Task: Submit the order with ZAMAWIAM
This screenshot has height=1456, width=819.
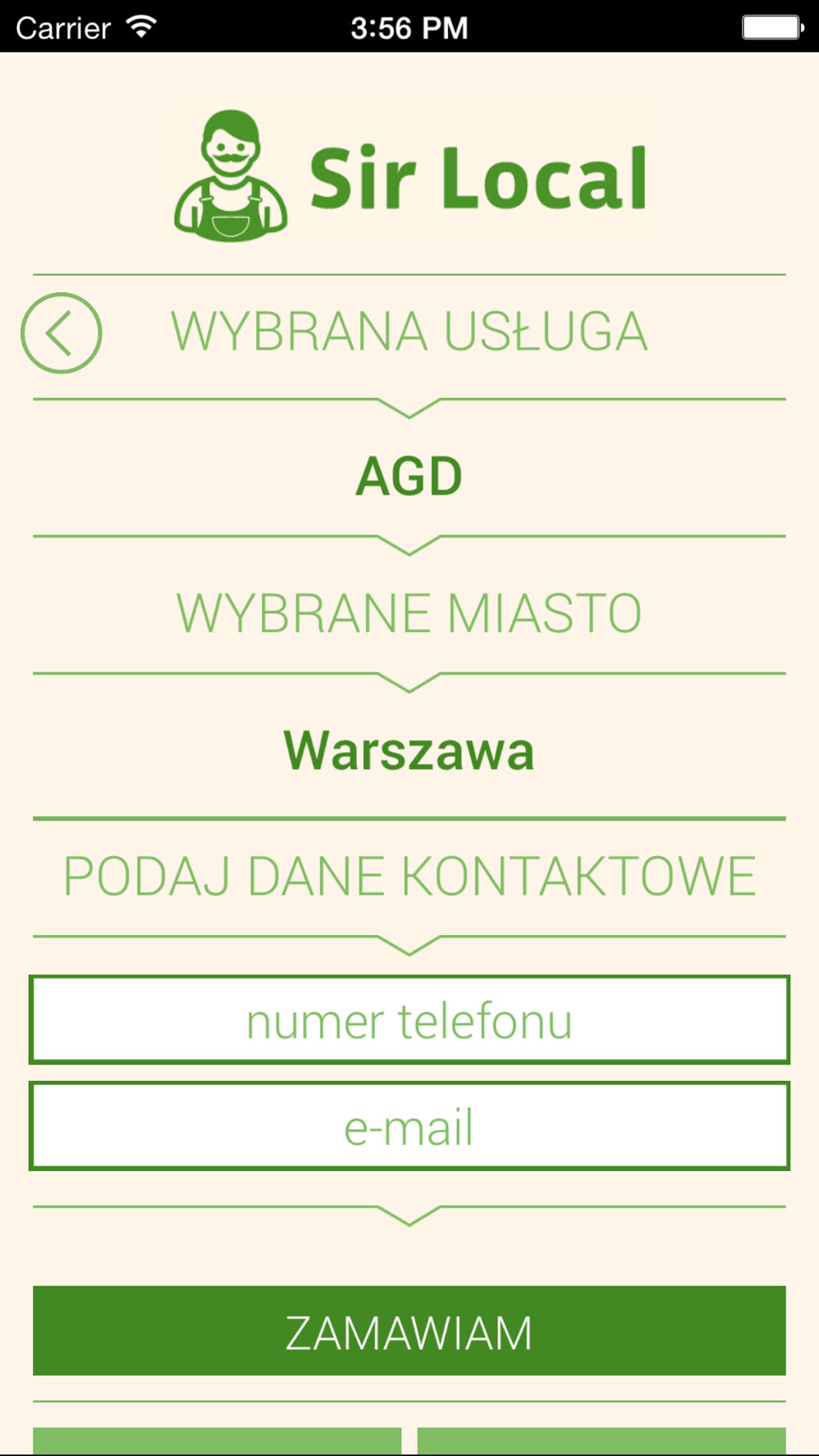Action: [x=409, y=1331]
